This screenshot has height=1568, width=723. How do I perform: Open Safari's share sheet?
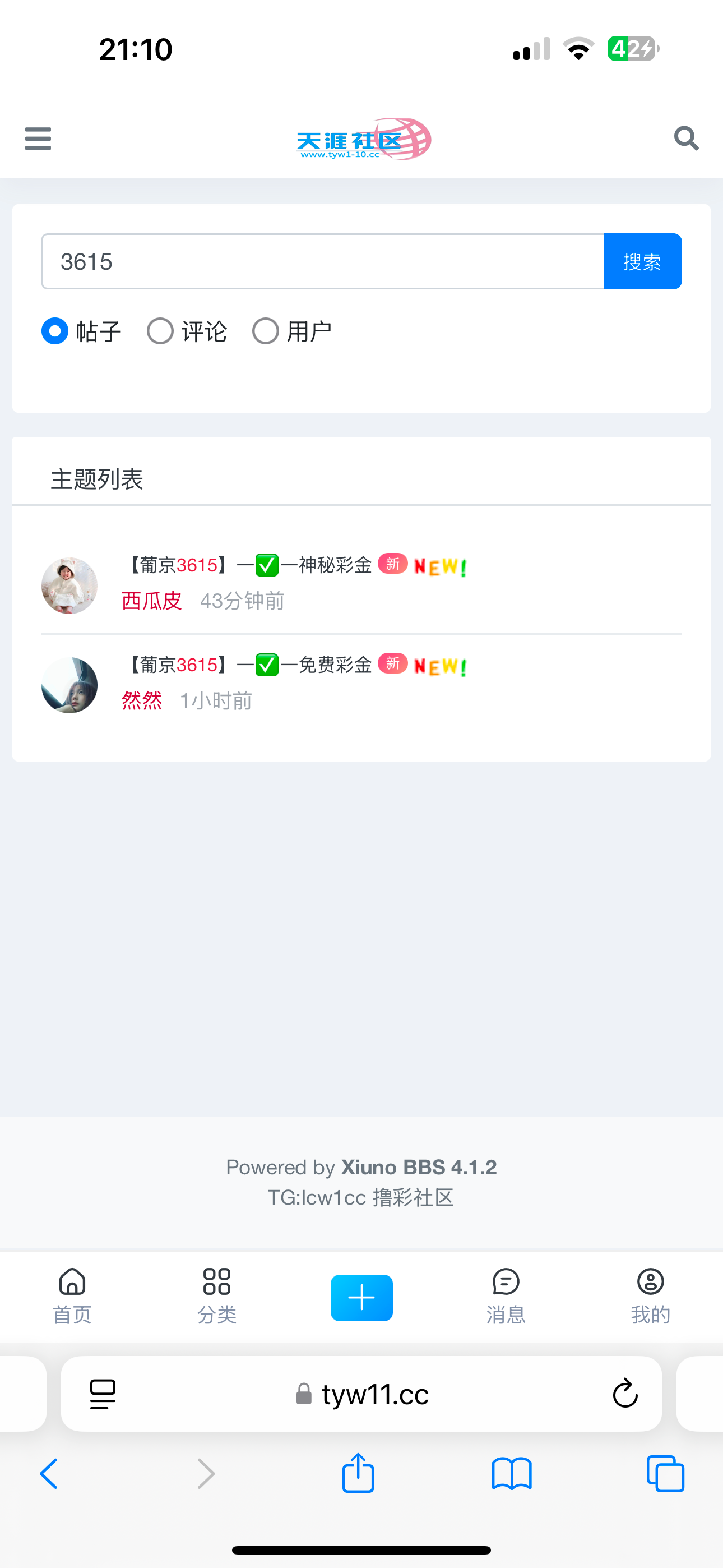tap(358, 1474)
